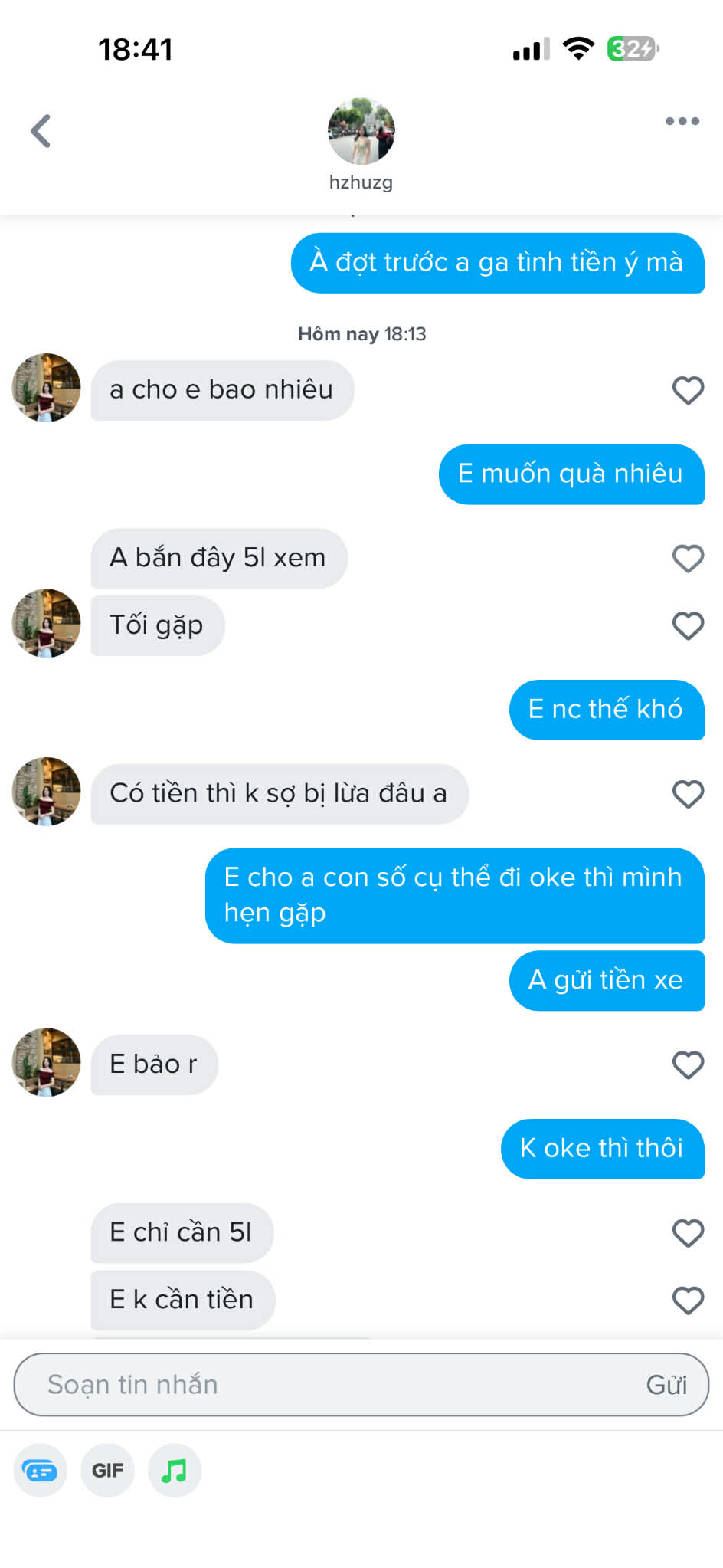Open the GIF picker

pyautogui.click(x=107, y=1470)
